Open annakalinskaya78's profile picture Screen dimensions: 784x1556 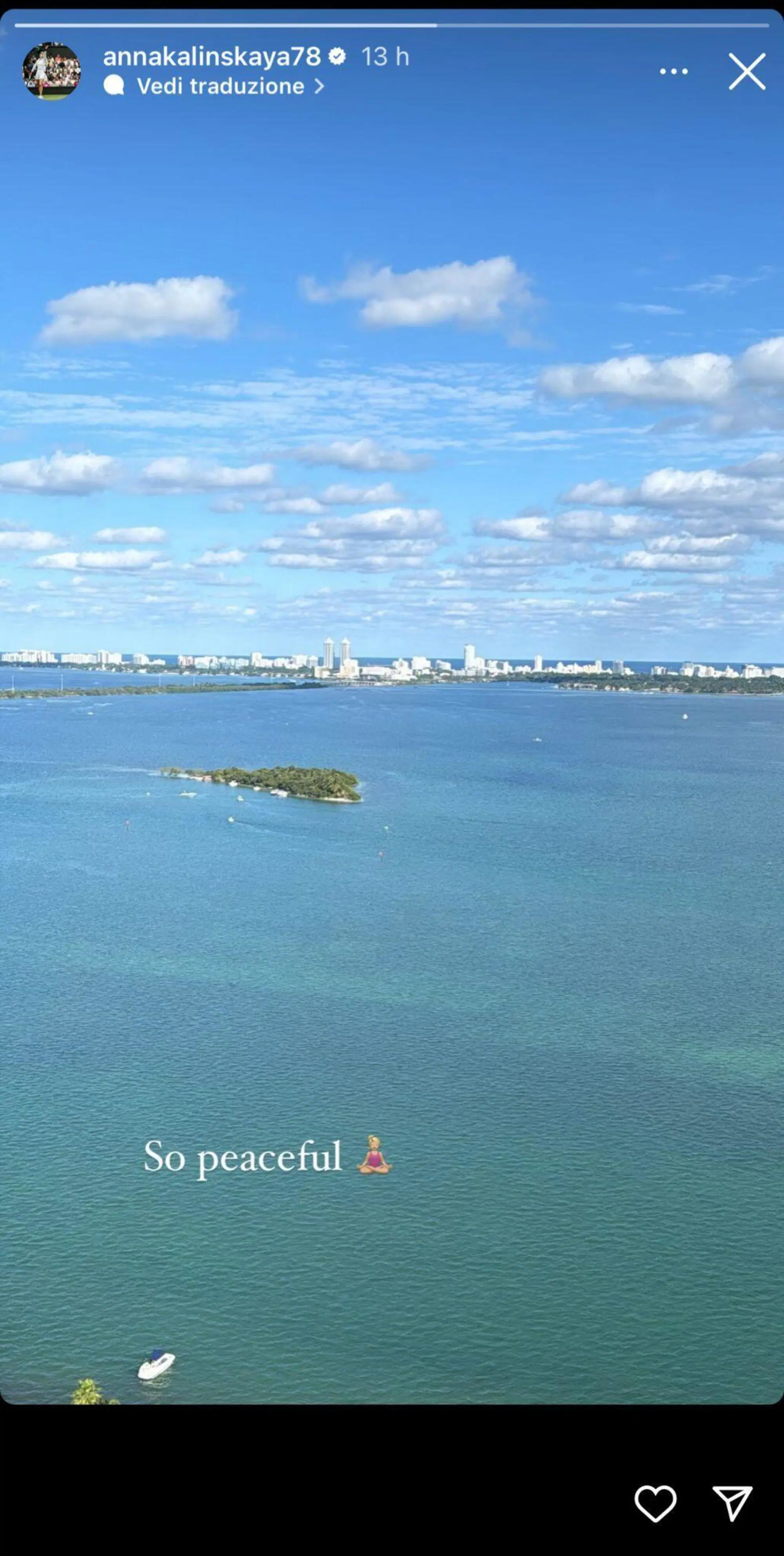click(51, 71)
